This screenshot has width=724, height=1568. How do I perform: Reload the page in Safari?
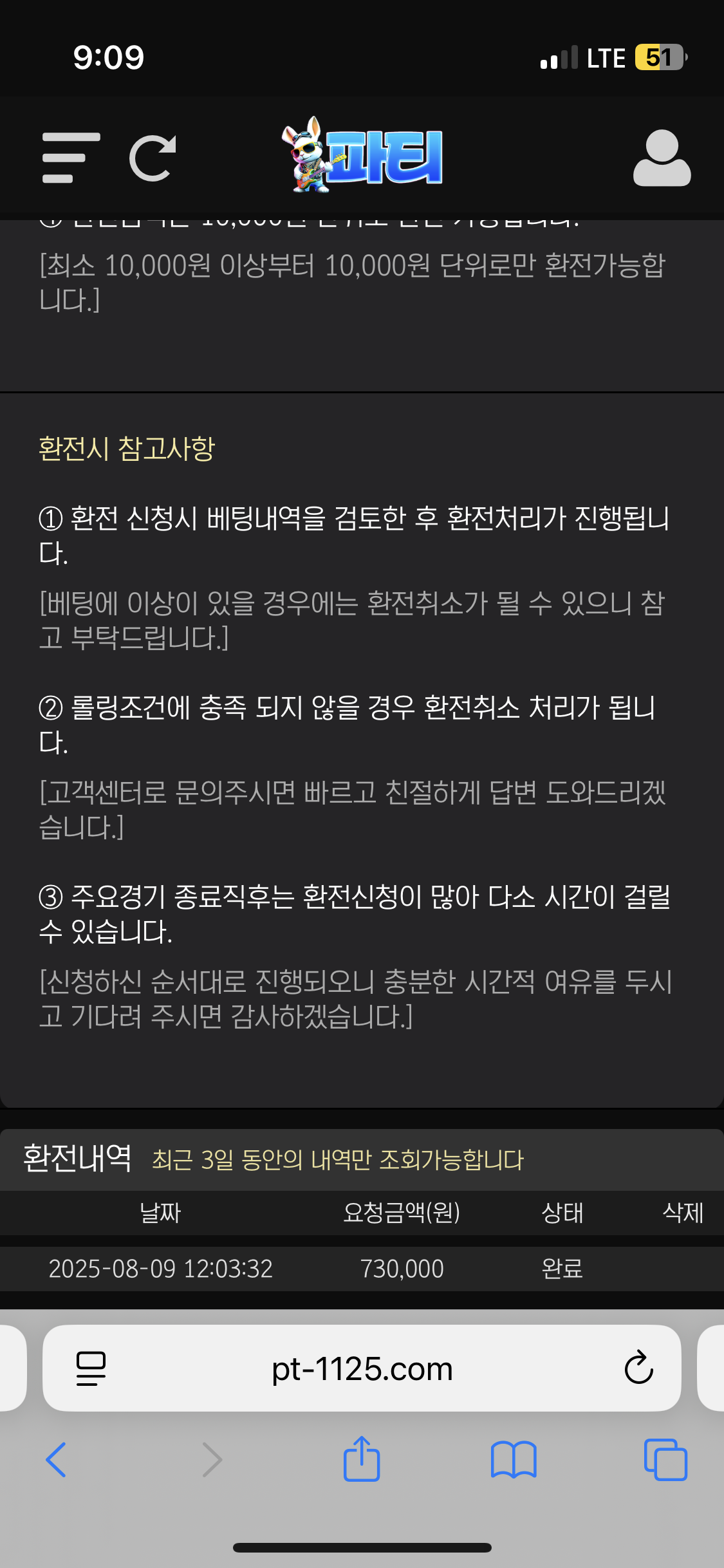point(638,1368)
